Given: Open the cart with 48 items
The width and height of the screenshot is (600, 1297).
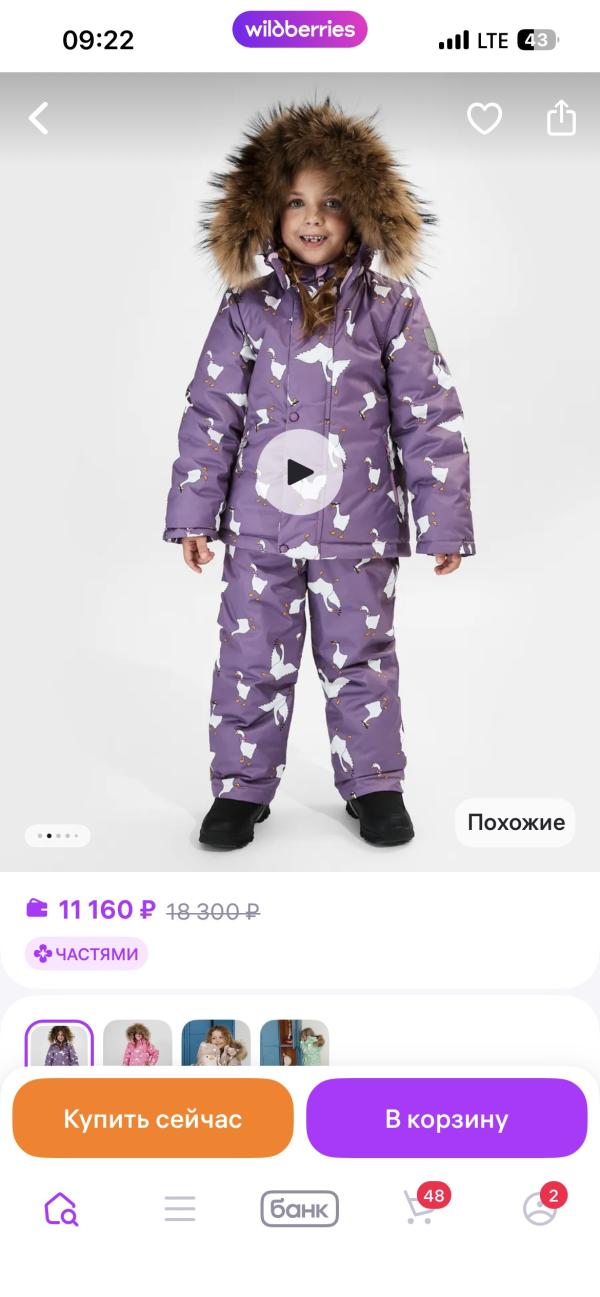Looking at the screenshot, I should [x=420, y=1208].
